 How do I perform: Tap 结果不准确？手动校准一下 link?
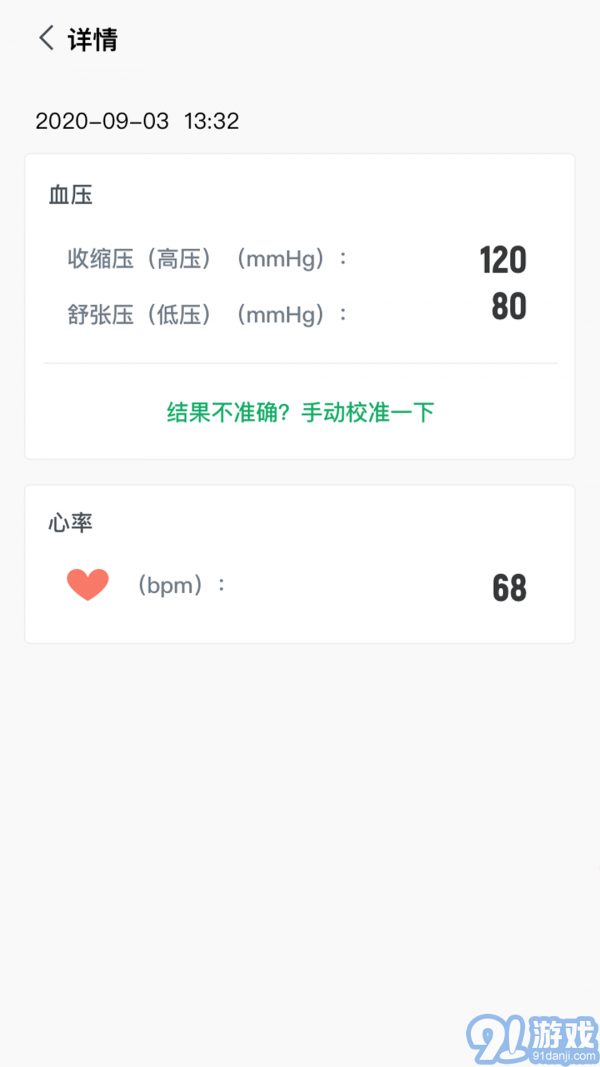[300, 412]
